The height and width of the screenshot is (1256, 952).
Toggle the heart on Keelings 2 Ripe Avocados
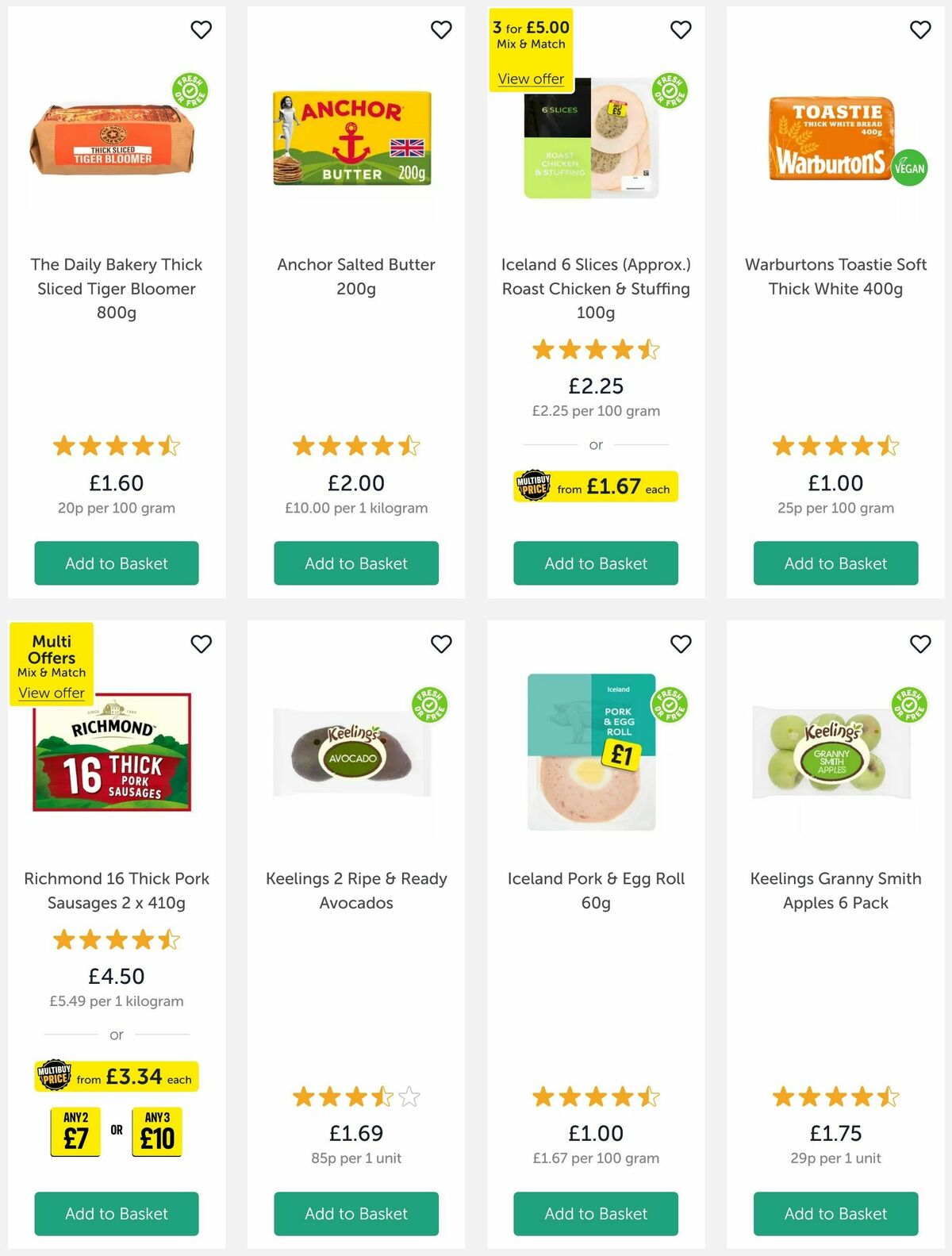tap(442, 644)
